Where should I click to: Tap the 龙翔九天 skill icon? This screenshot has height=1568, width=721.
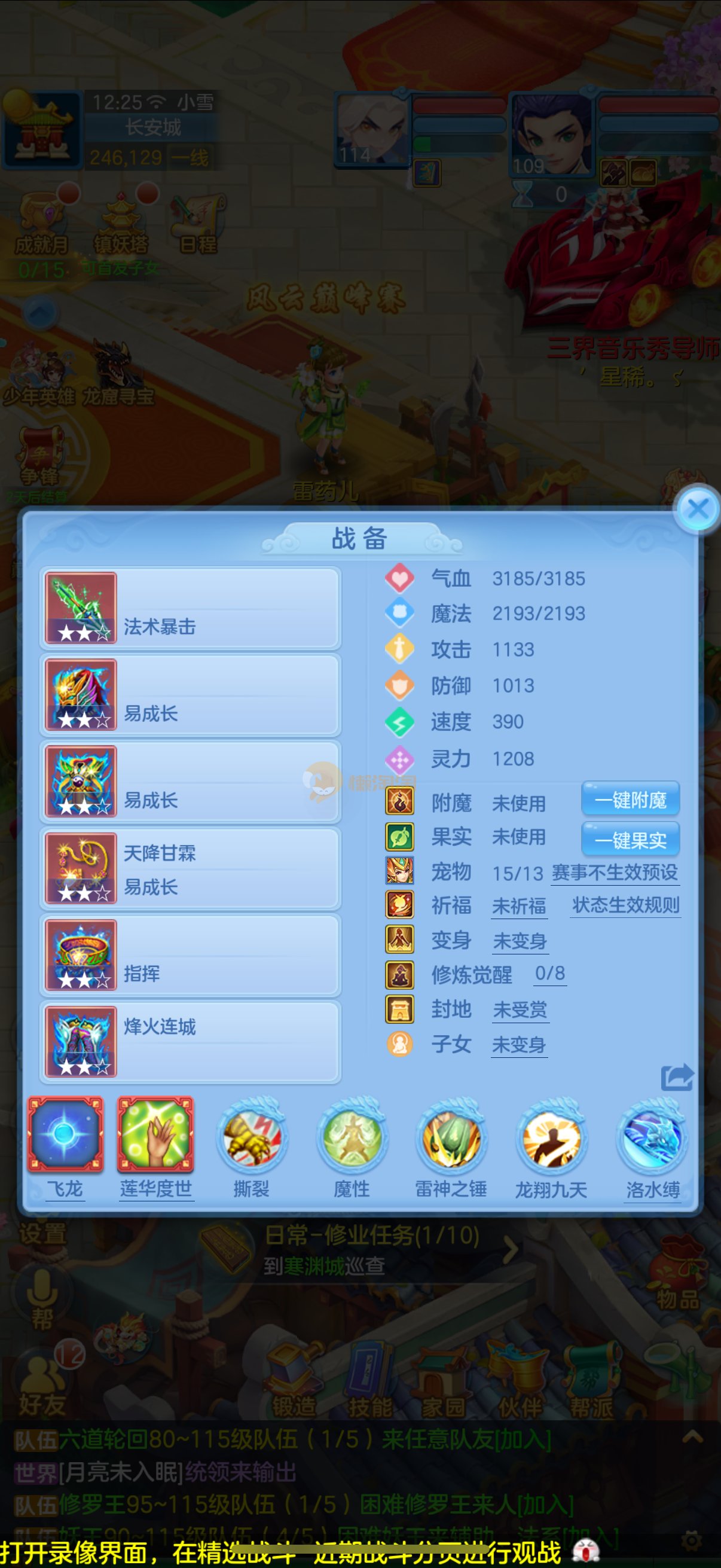tap(551, 1138)
